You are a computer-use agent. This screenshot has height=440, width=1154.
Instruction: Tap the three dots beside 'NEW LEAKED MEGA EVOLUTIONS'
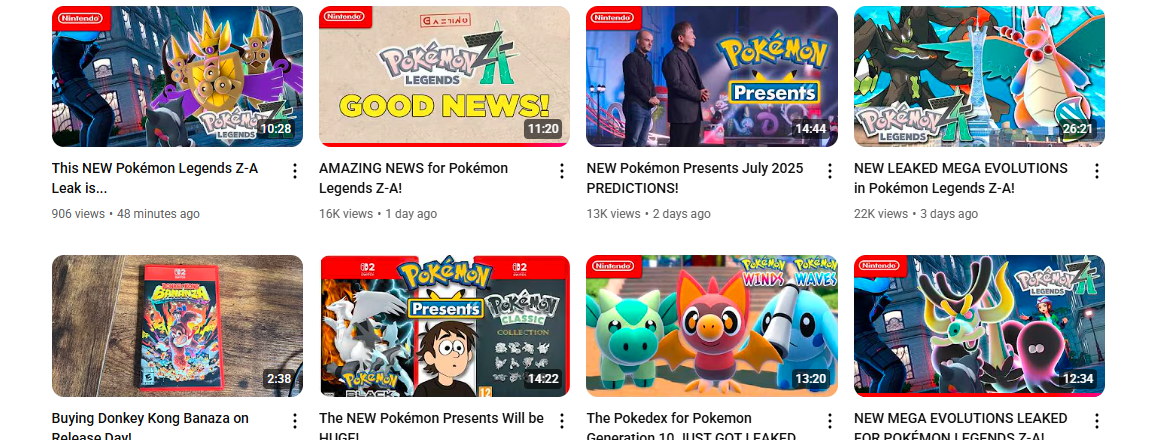pyautogui.click(x=1096, y=171)
